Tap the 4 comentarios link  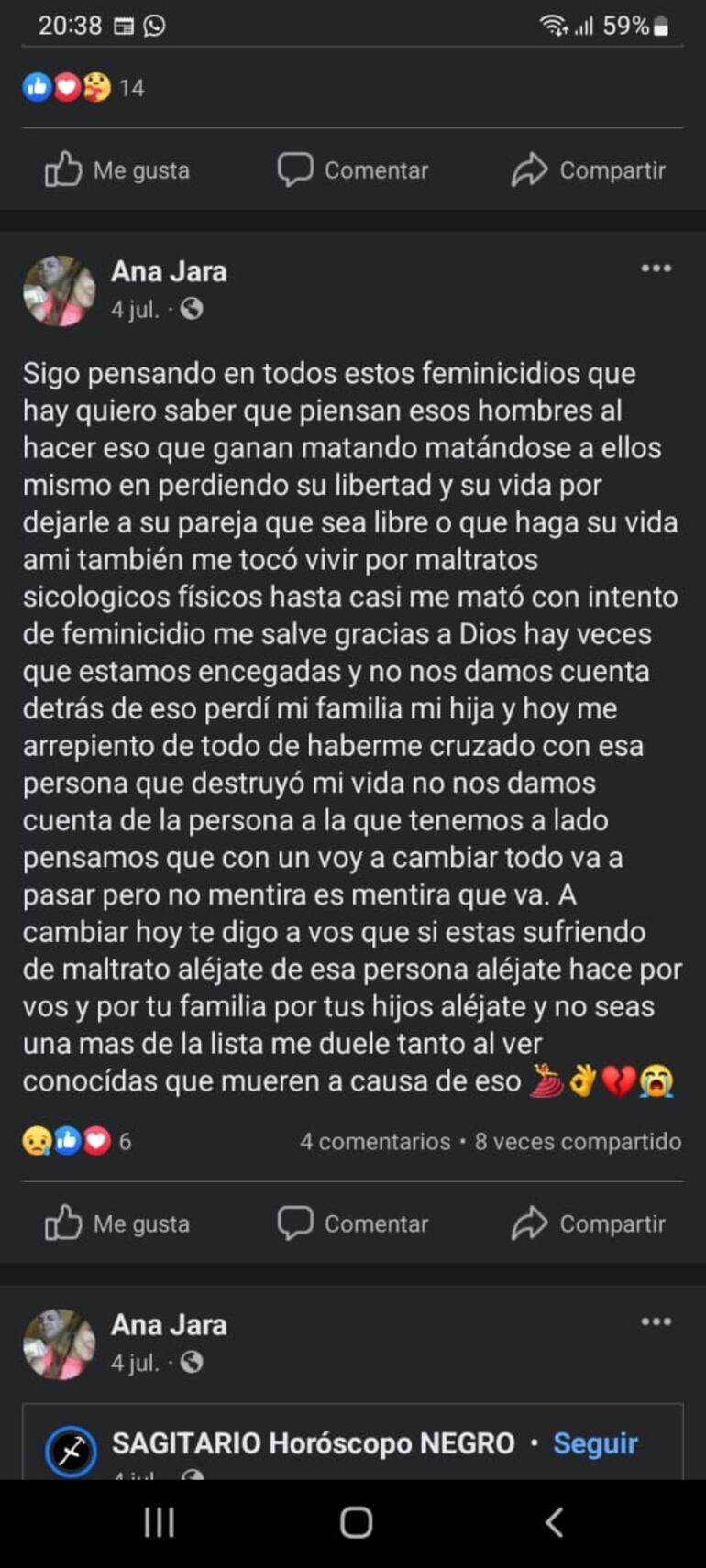[376, 1141]
